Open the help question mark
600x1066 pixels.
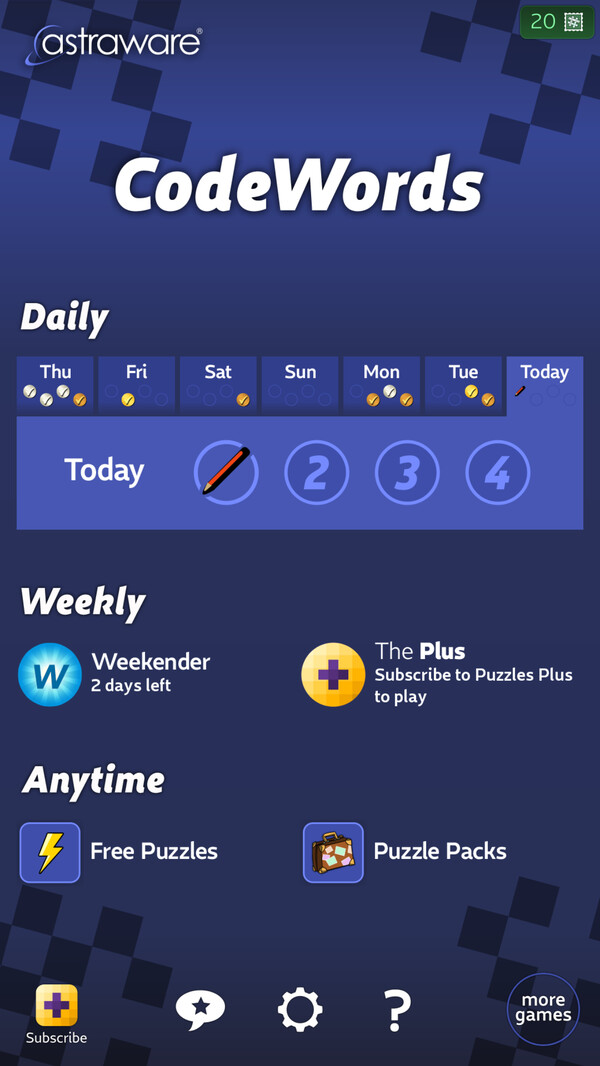(397, 1010)
